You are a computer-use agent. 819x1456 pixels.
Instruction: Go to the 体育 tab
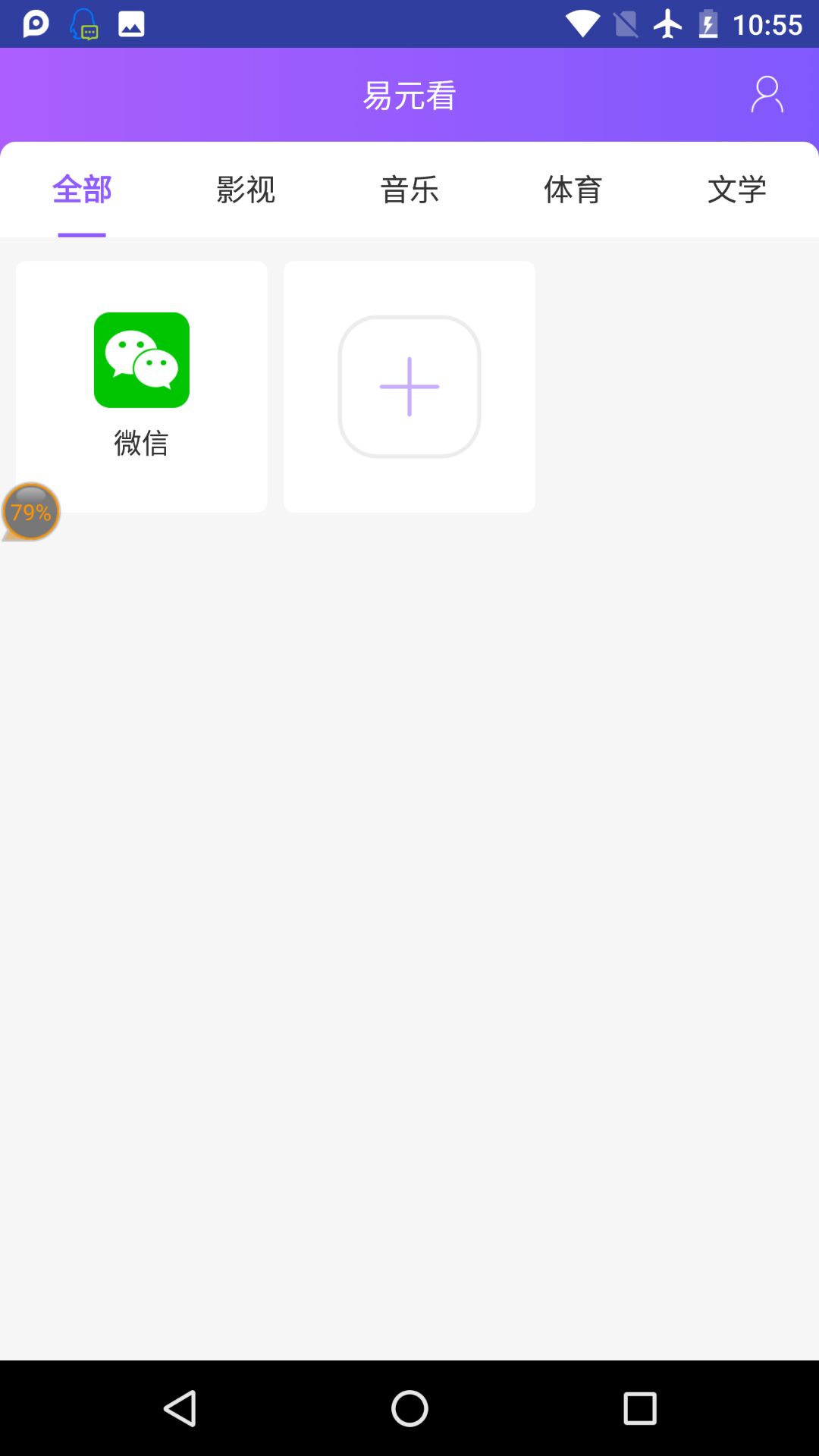(573, 190)
